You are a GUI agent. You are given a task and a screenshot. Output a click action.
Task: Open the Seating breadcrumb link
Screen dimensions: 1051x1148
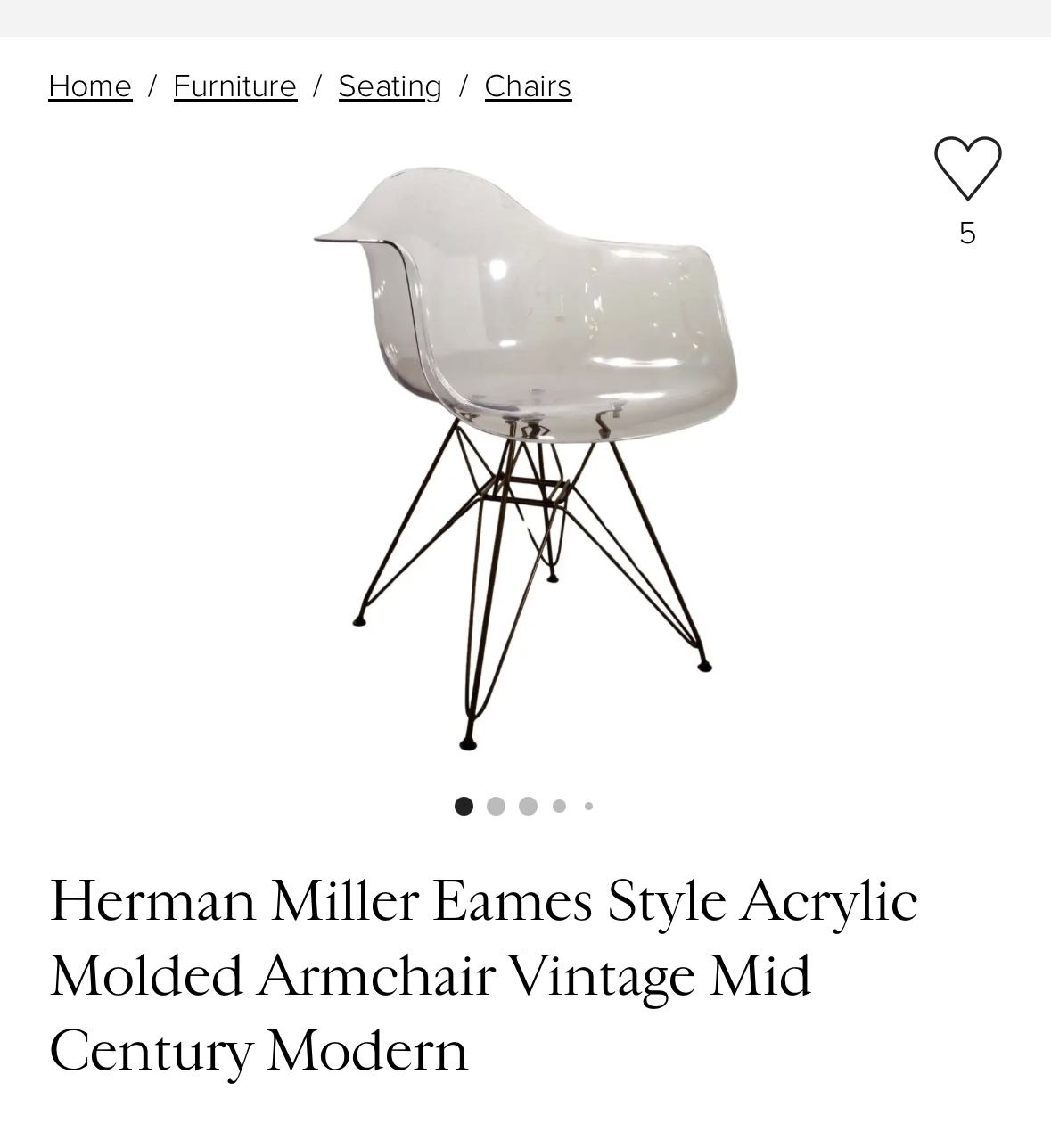[390, 86]
